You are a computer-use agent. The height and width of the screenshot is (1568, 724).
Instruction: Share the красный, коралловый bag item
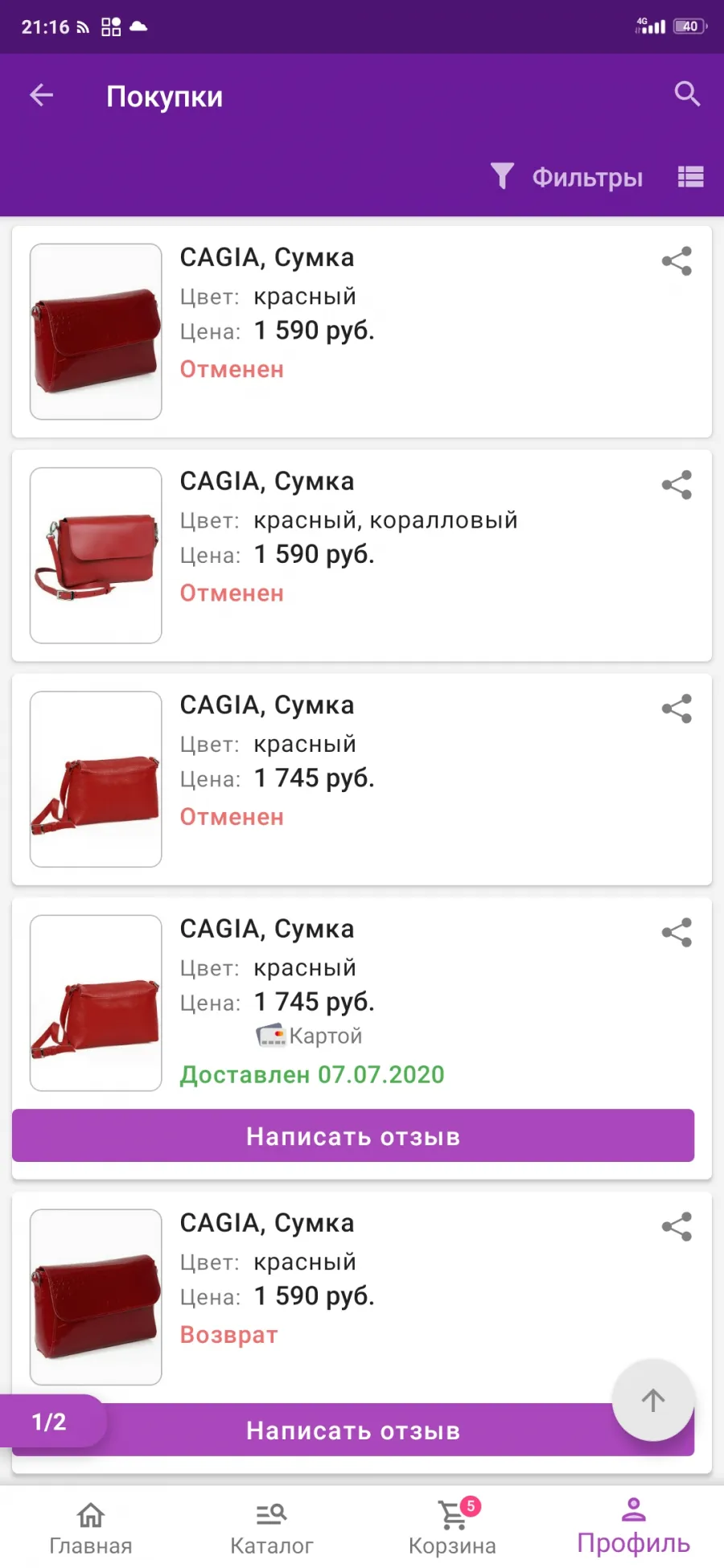click(x=677, y=485)
